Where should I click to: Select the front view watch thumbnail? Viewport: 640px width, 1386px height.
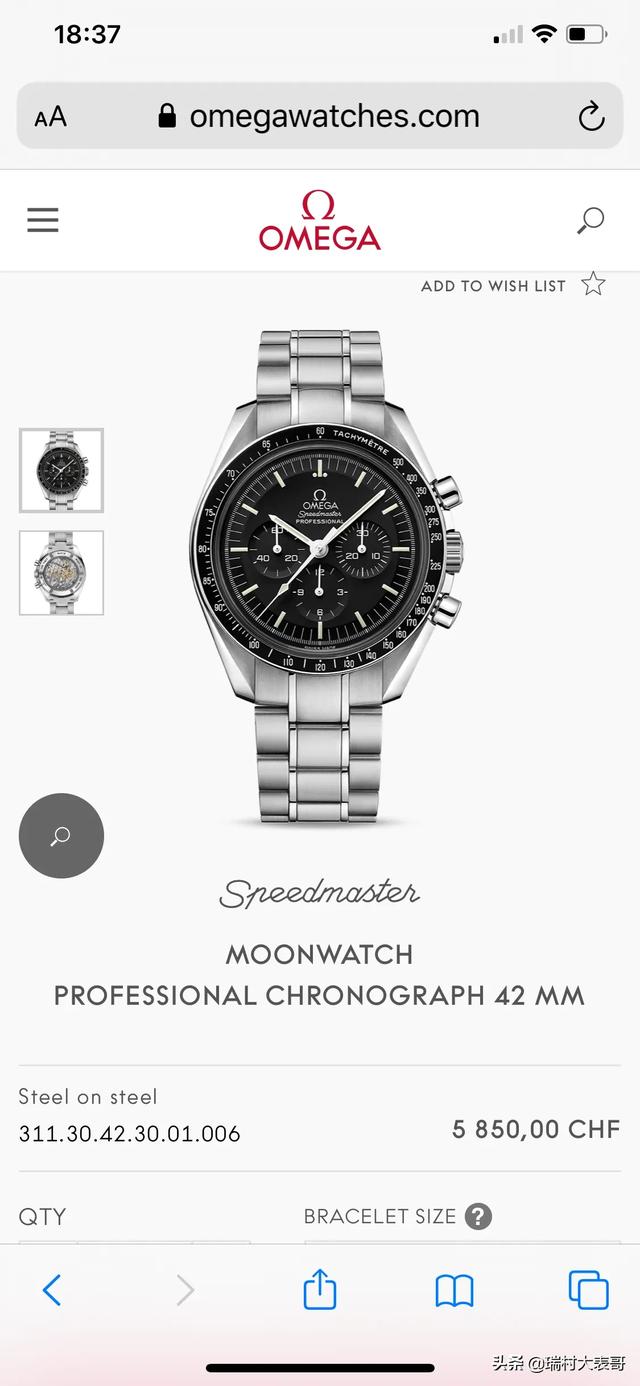click(61, 470)
